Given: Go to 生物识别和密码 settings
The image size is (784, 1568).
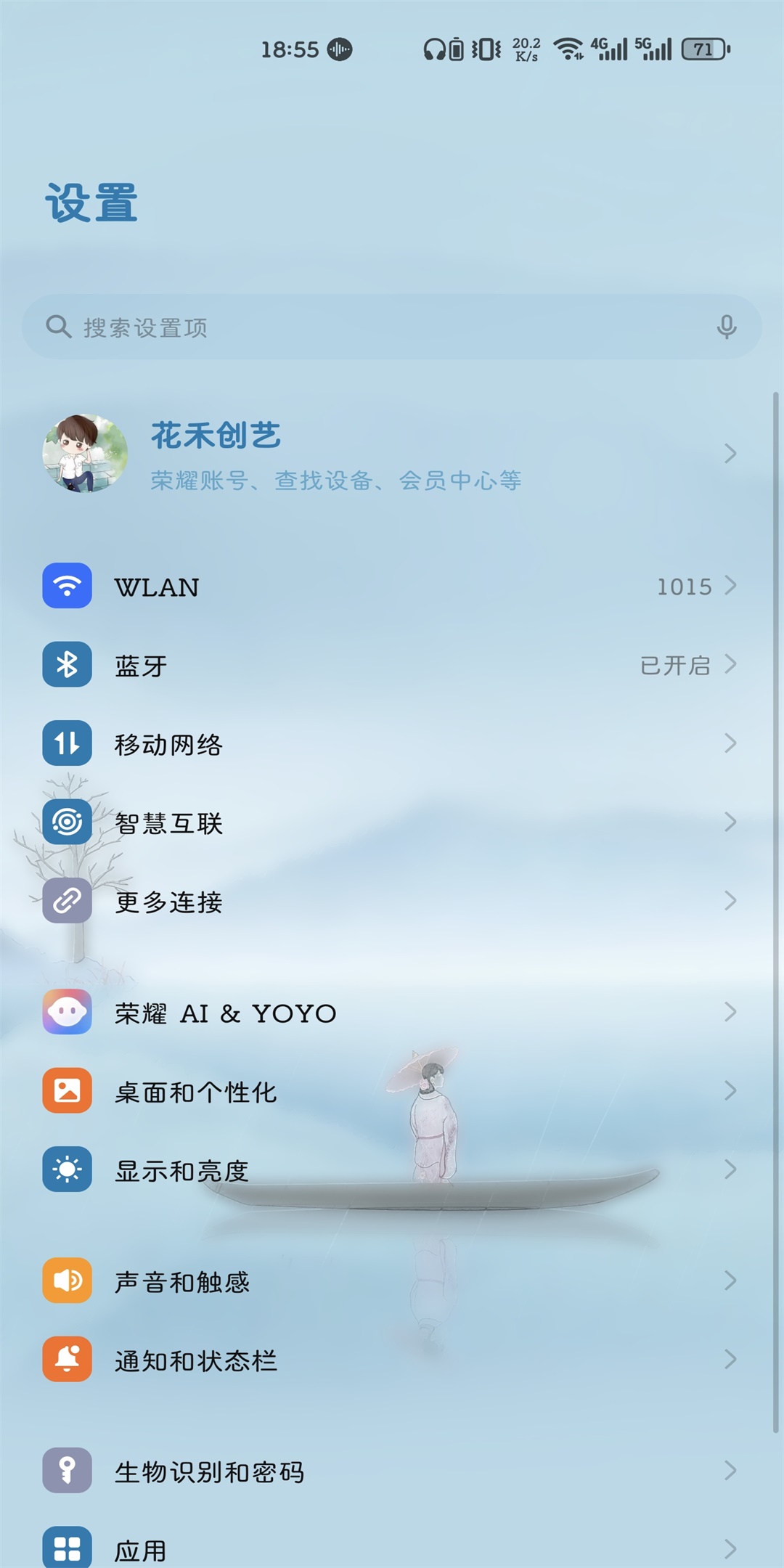Looking at the screenshot, I should pyautogui.click(x=392, y=1471).
